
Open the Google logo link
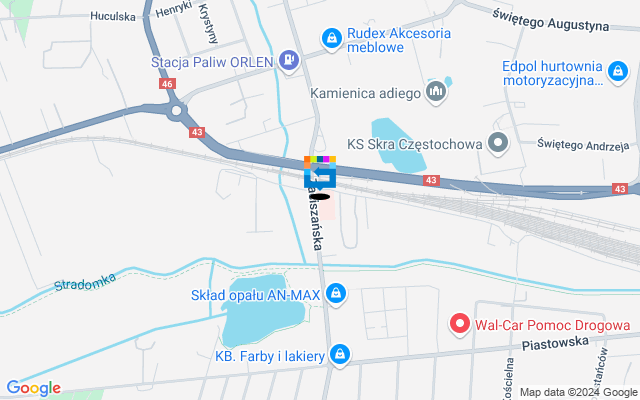click(33, 388)
